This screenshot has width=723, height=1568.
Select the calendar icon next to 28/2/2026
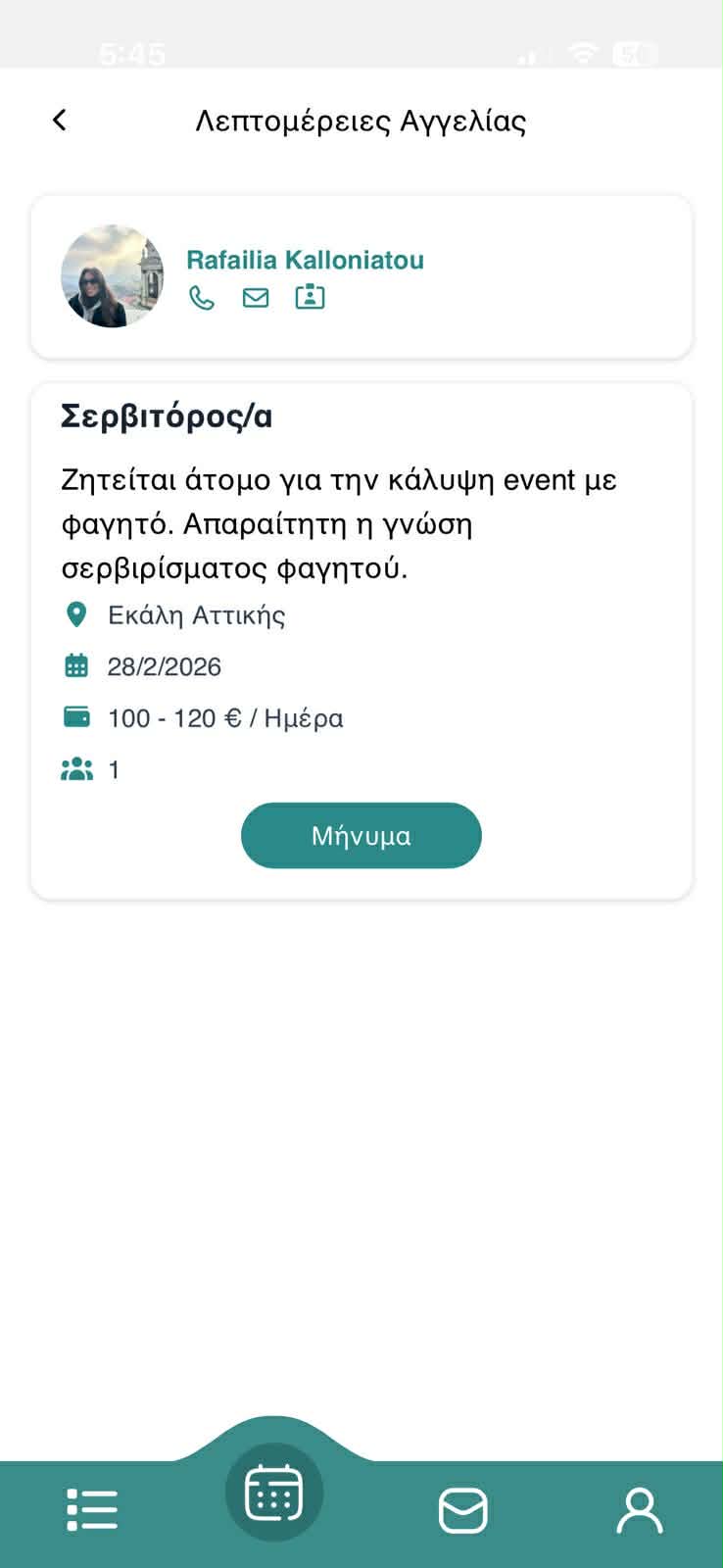[x=78, y=666]
